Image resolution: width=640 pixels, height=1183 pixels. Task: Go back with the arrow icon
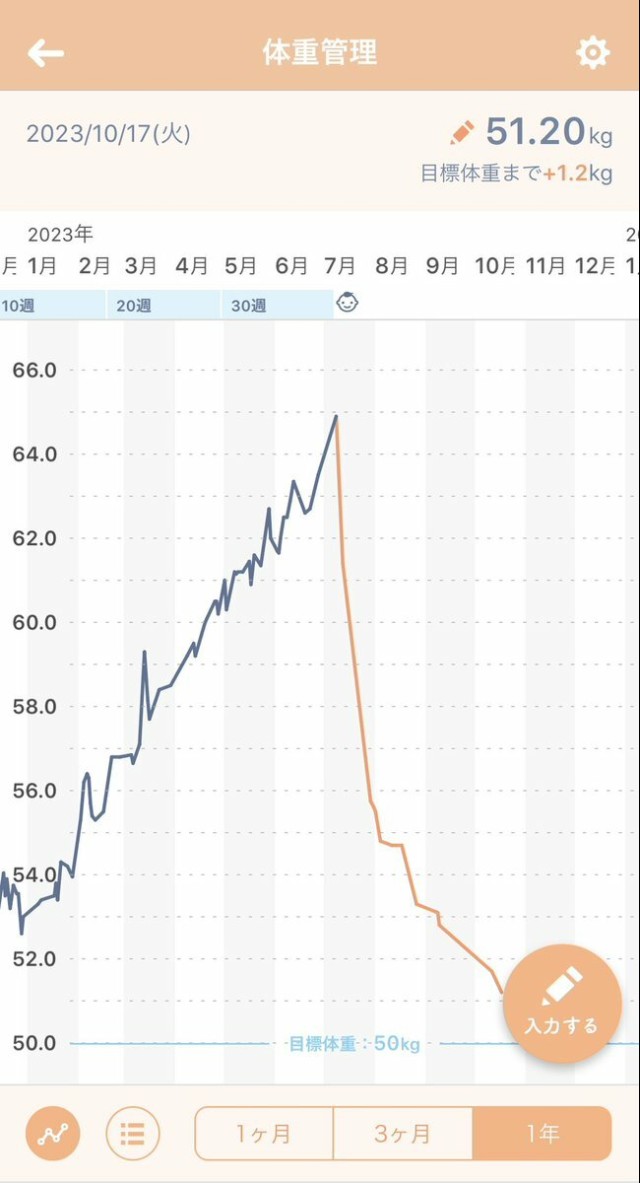(46, 53)
